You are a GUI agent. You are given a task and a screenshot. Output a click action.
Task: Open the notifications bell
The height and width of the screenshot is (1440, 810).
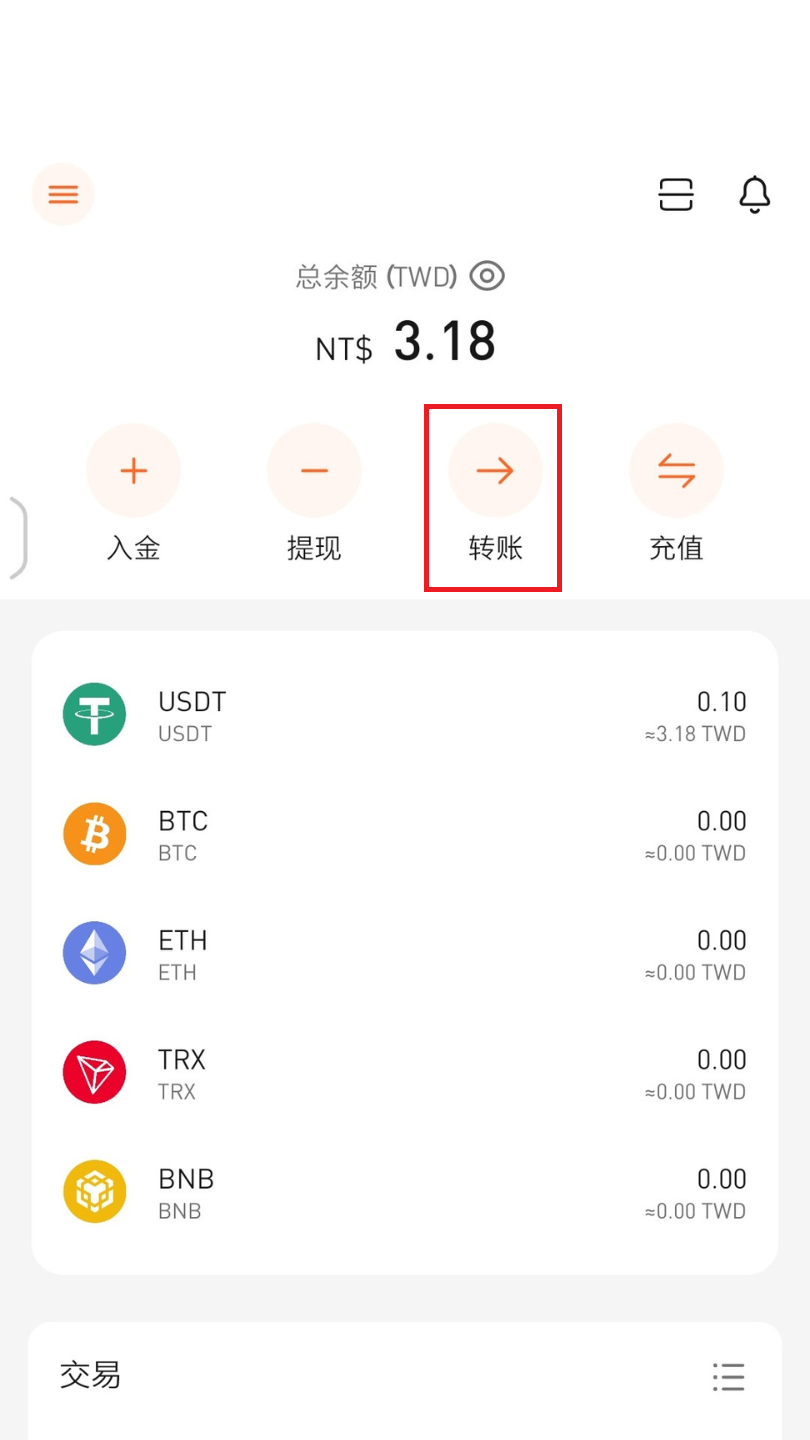click(x=755, y=194)
